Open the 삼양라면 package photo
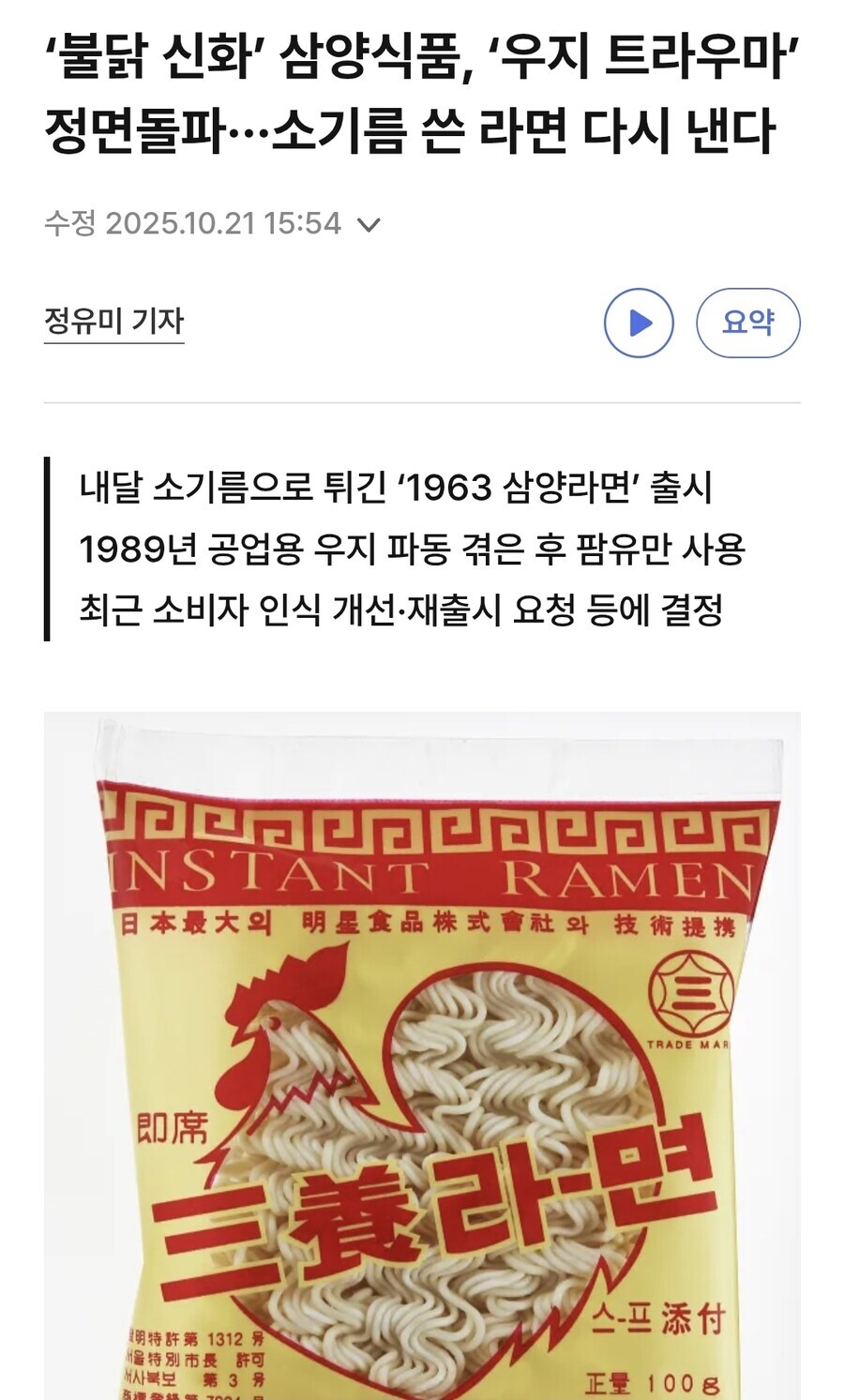The width and height of the screenshot is (844, 1400). coord(422,1055)
